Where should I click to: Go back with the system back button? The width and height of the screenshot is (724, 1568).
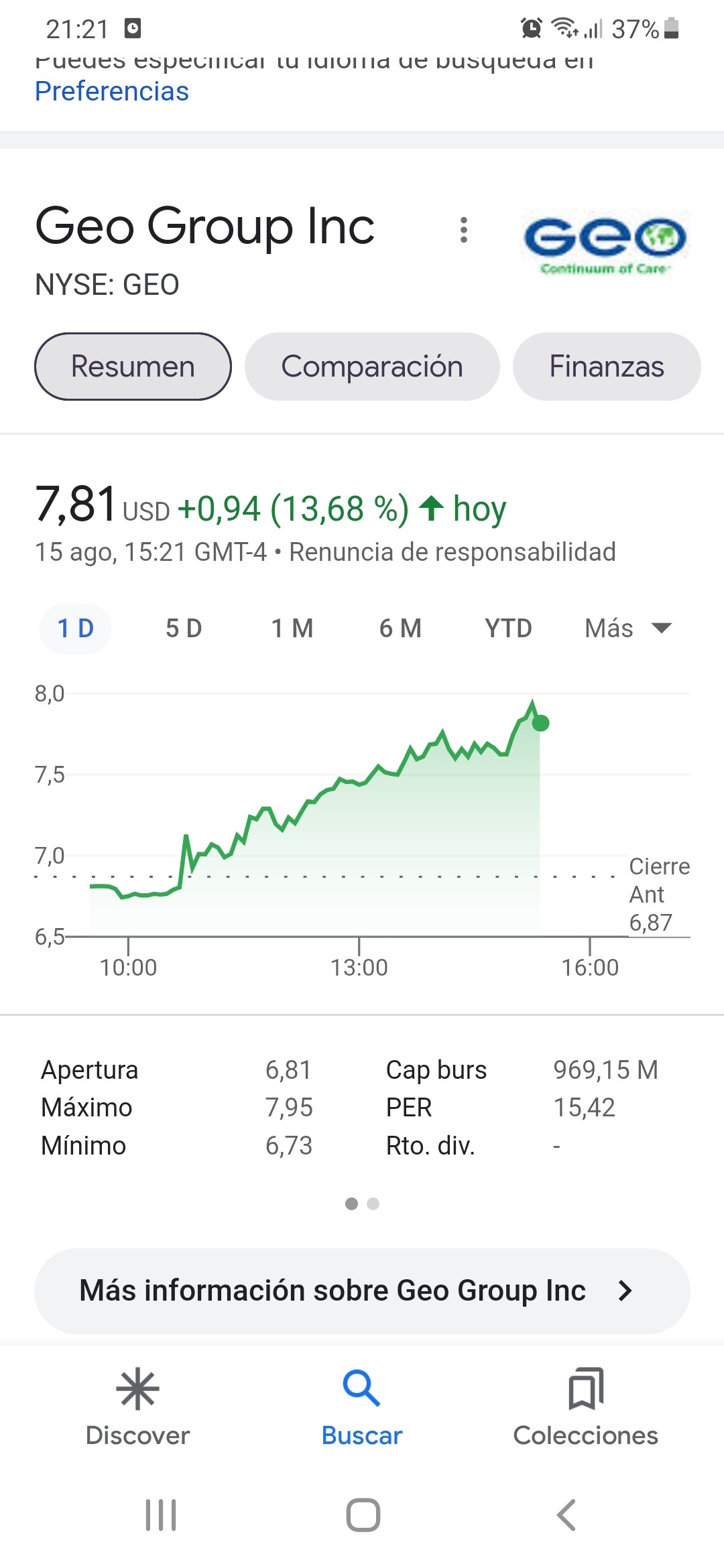(566, 1515)
